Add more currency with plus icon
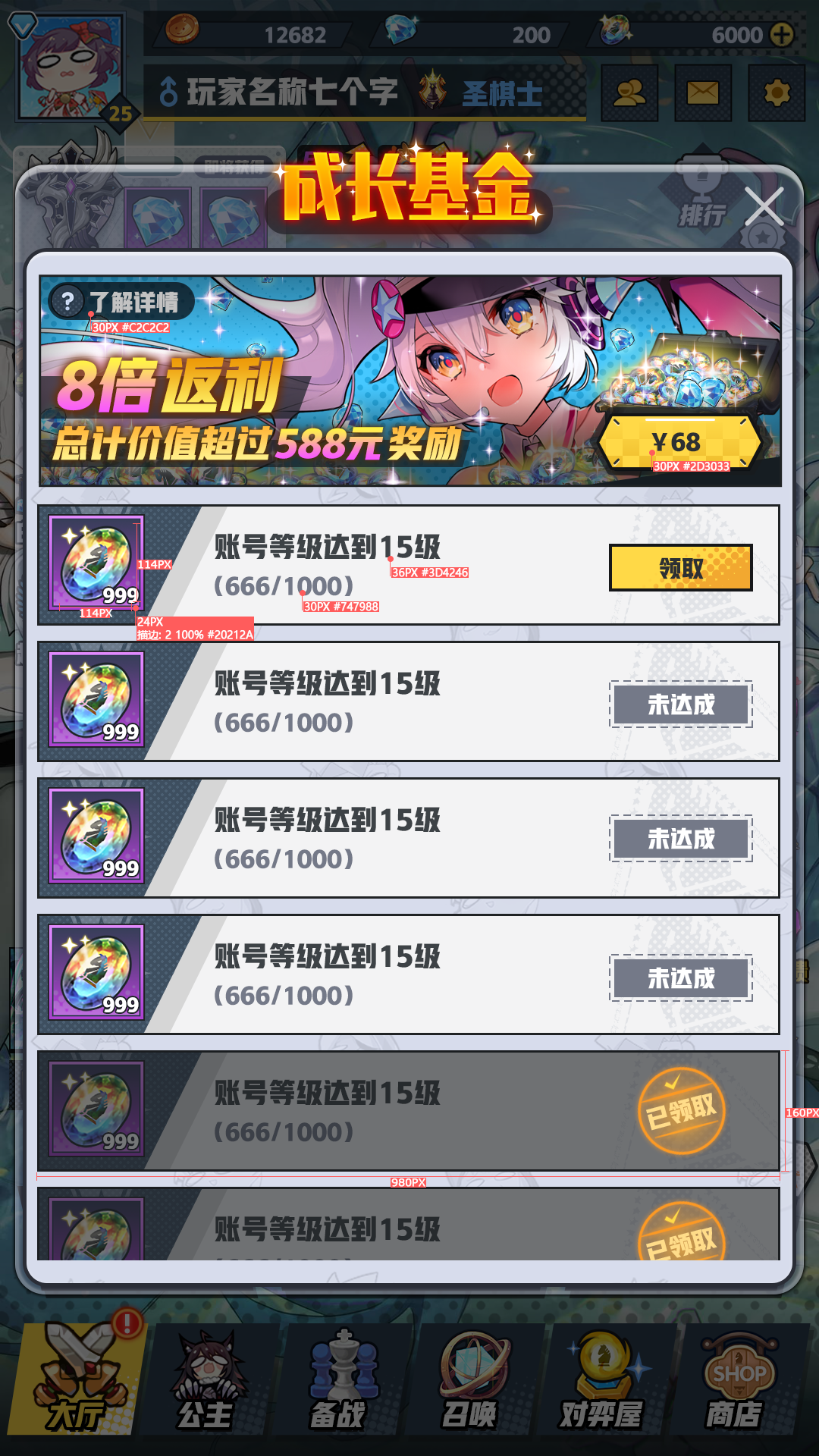The image size is (819, 1456). click(782, 34)
